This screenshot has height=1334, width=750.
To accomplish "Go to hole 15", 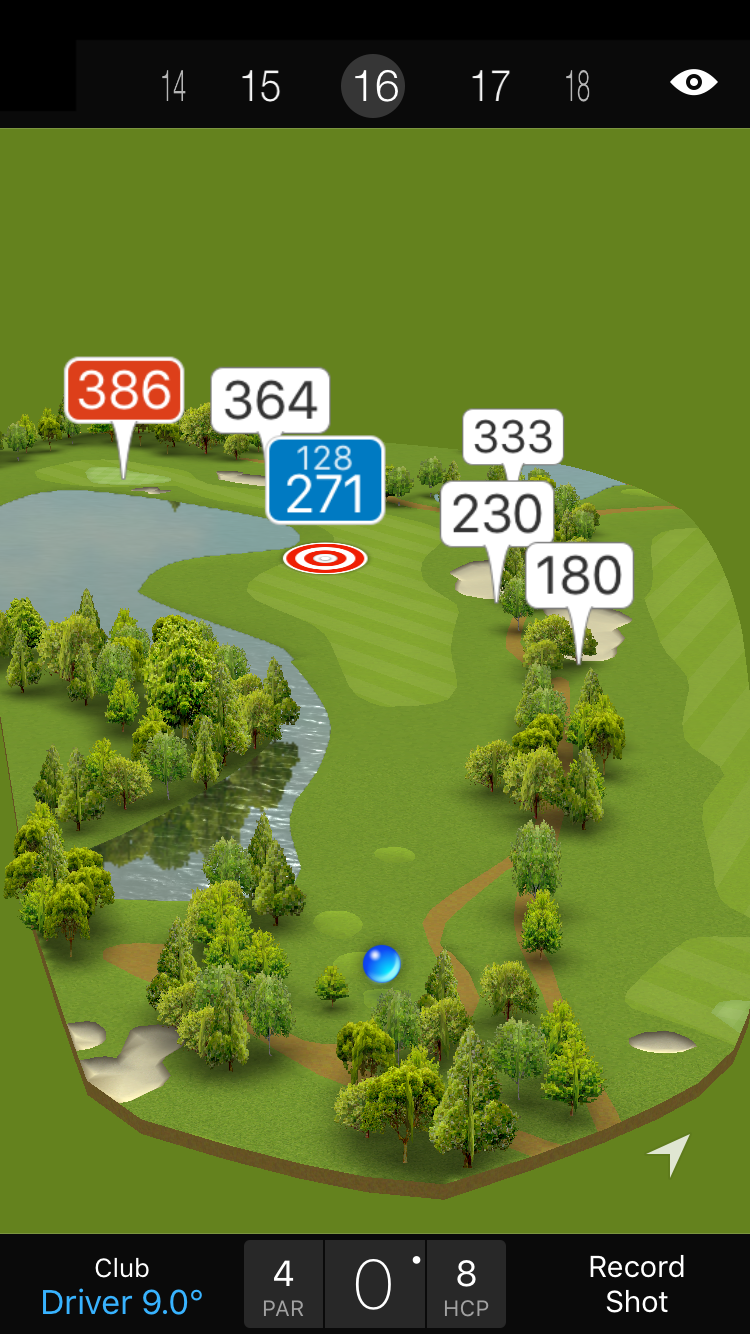I will coord(260,86).
